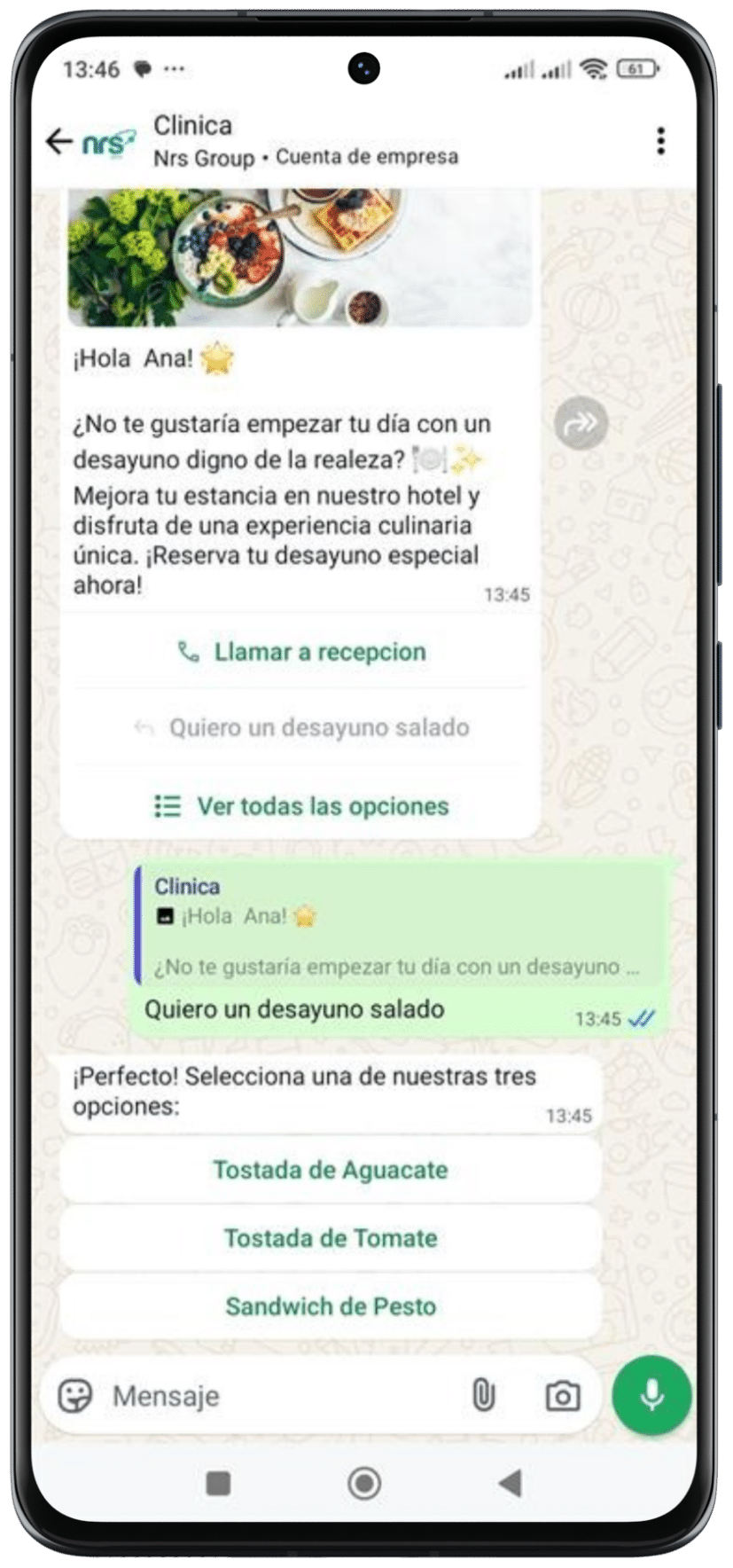The width and height of the screenshot is (733, 1568).
Task: Go back from the Clinica chat
Action: (x=58, y=141)
